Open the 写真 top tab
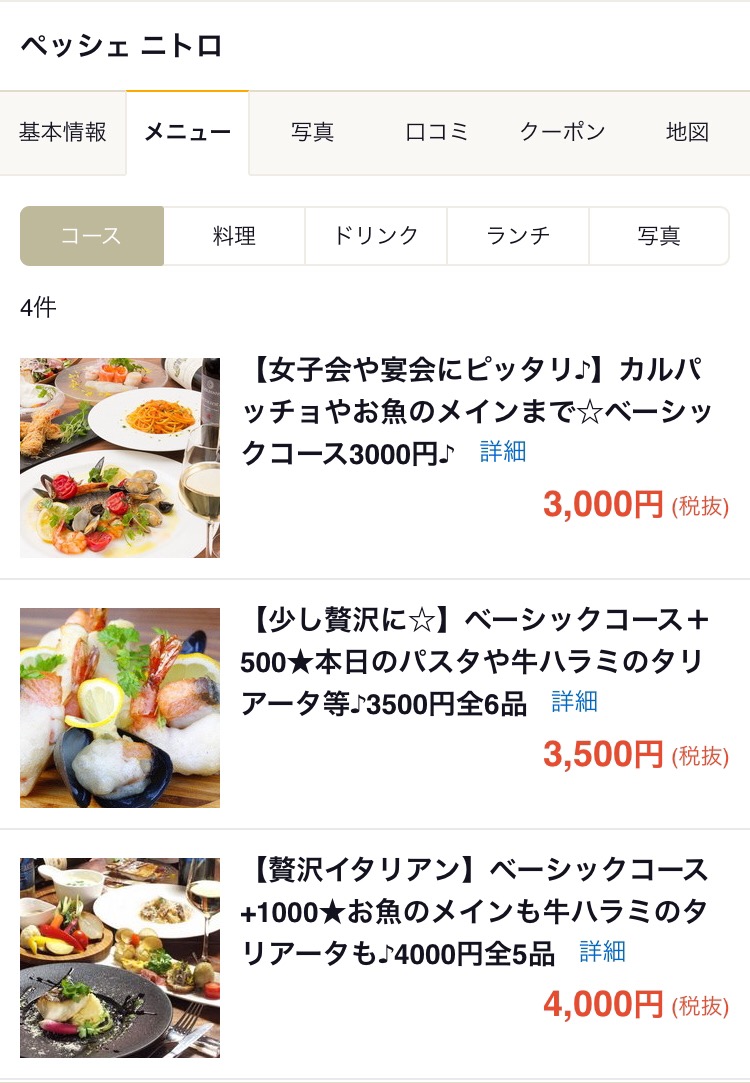Image resolution: width=750 pixels, height=1083 pixels. 312,132
